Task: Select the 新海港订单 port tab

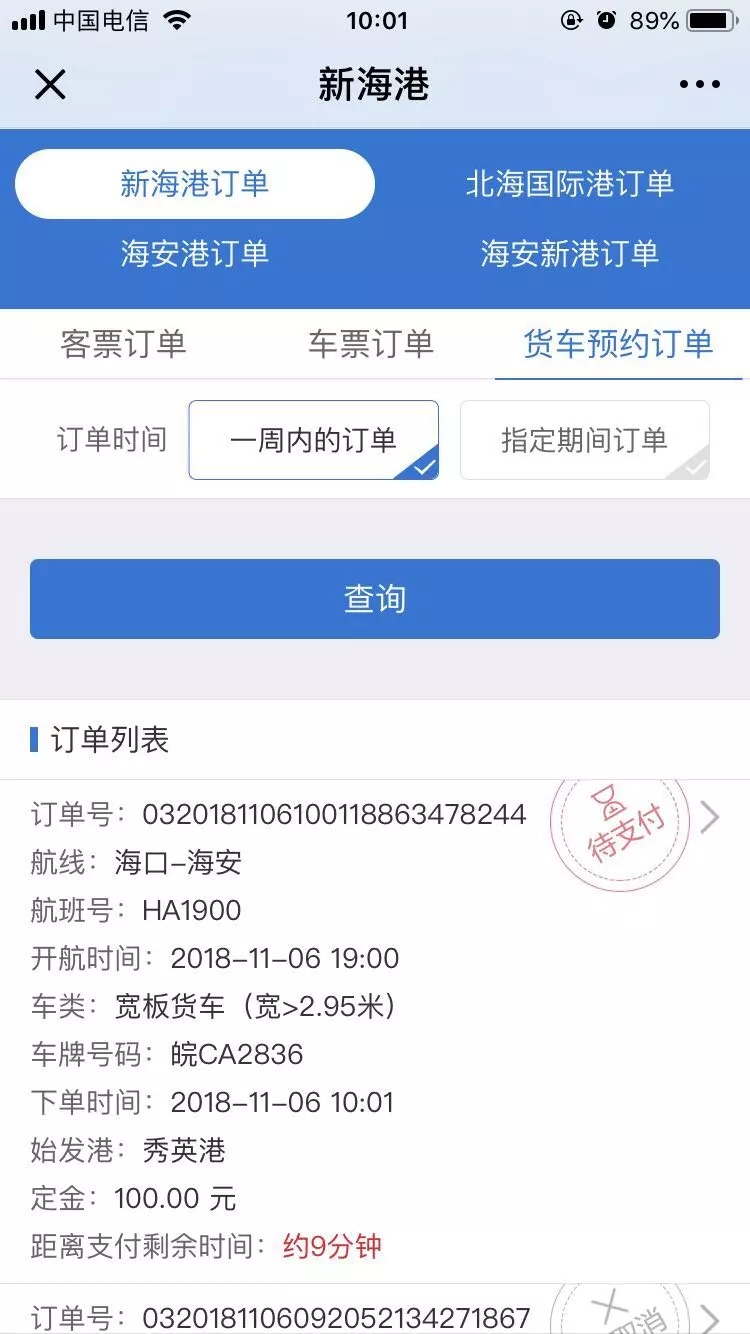Action: tap(195, 184)
